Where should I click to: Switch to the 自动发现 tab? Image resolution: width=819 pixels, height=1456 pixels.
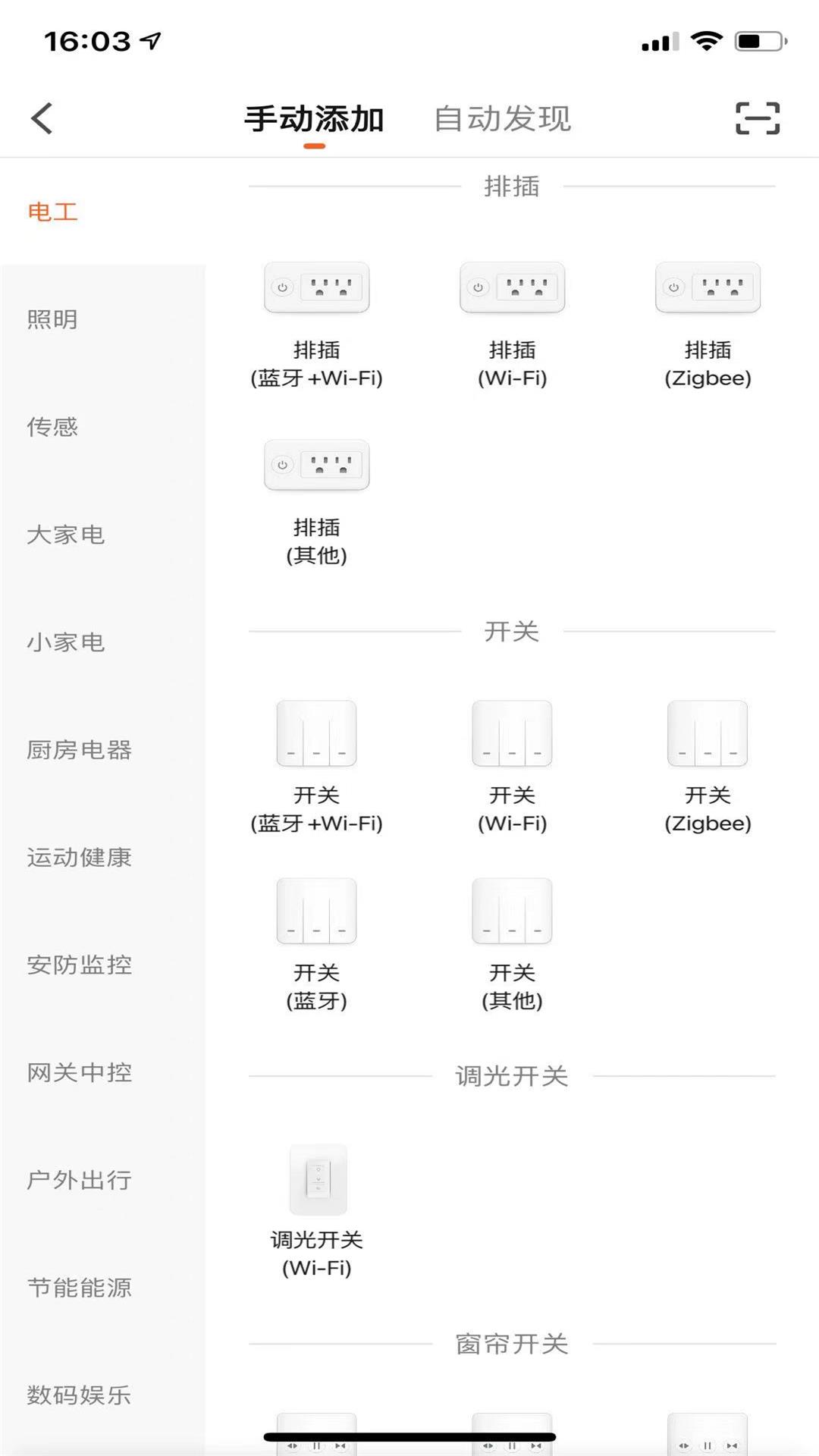502,119
